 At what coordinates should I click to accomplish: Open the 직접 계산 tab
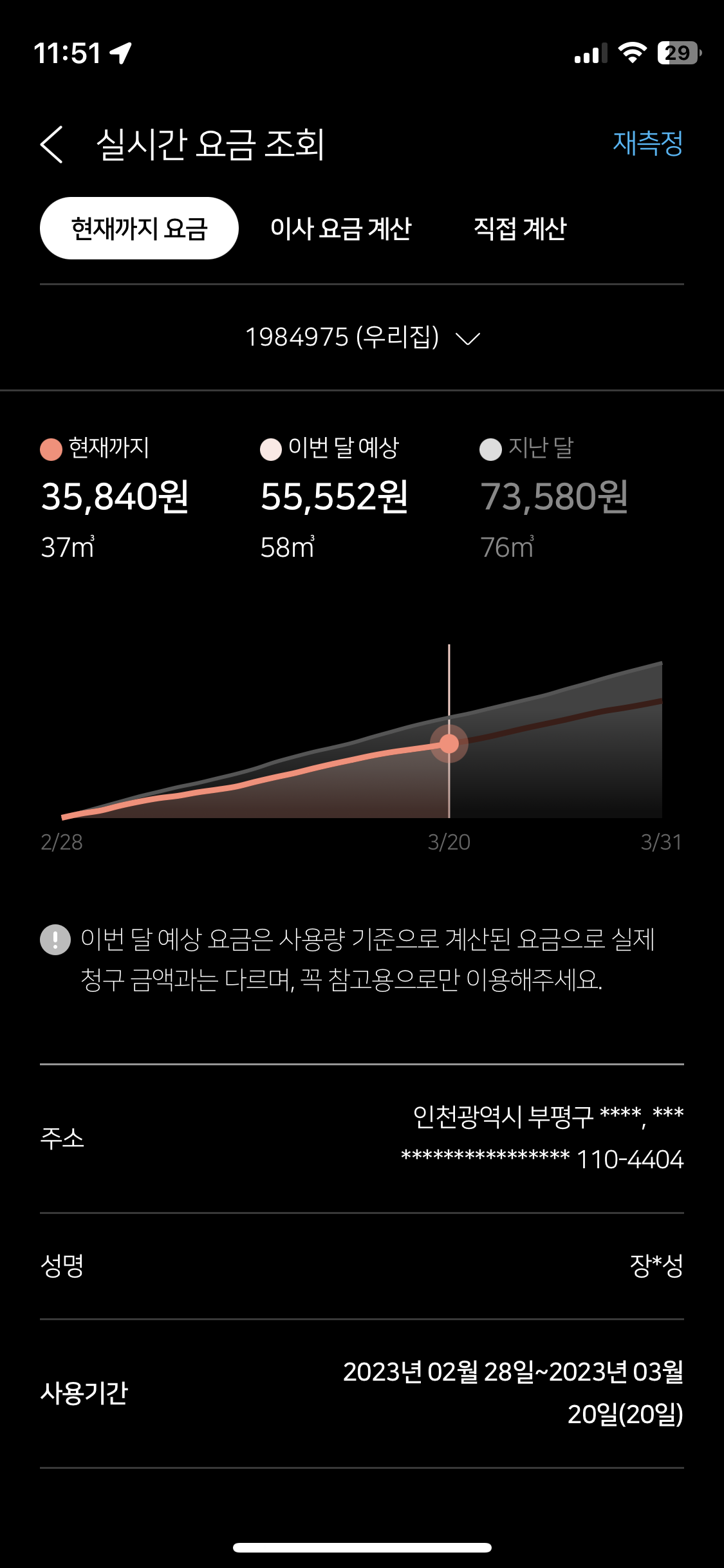(x=519, y=229)
